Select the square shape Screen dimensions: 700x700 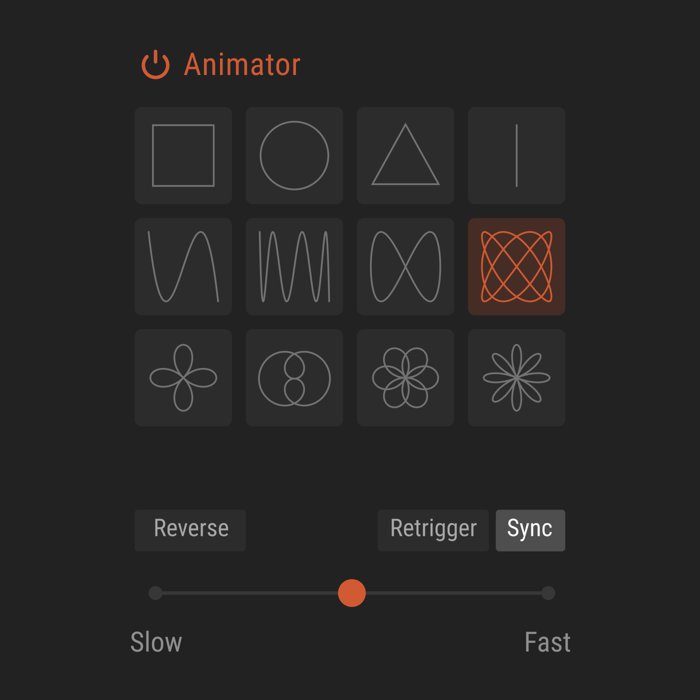tap(183, 156)
